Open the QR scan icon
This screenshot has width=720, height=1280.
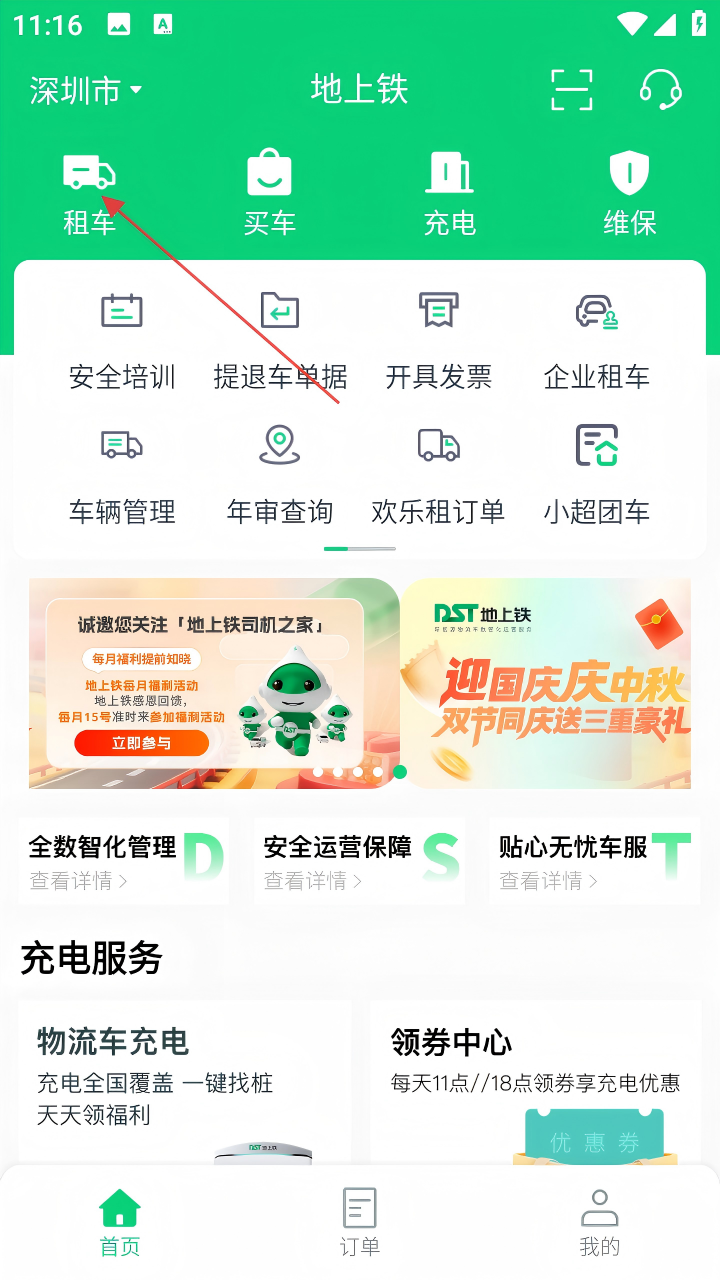572,90
